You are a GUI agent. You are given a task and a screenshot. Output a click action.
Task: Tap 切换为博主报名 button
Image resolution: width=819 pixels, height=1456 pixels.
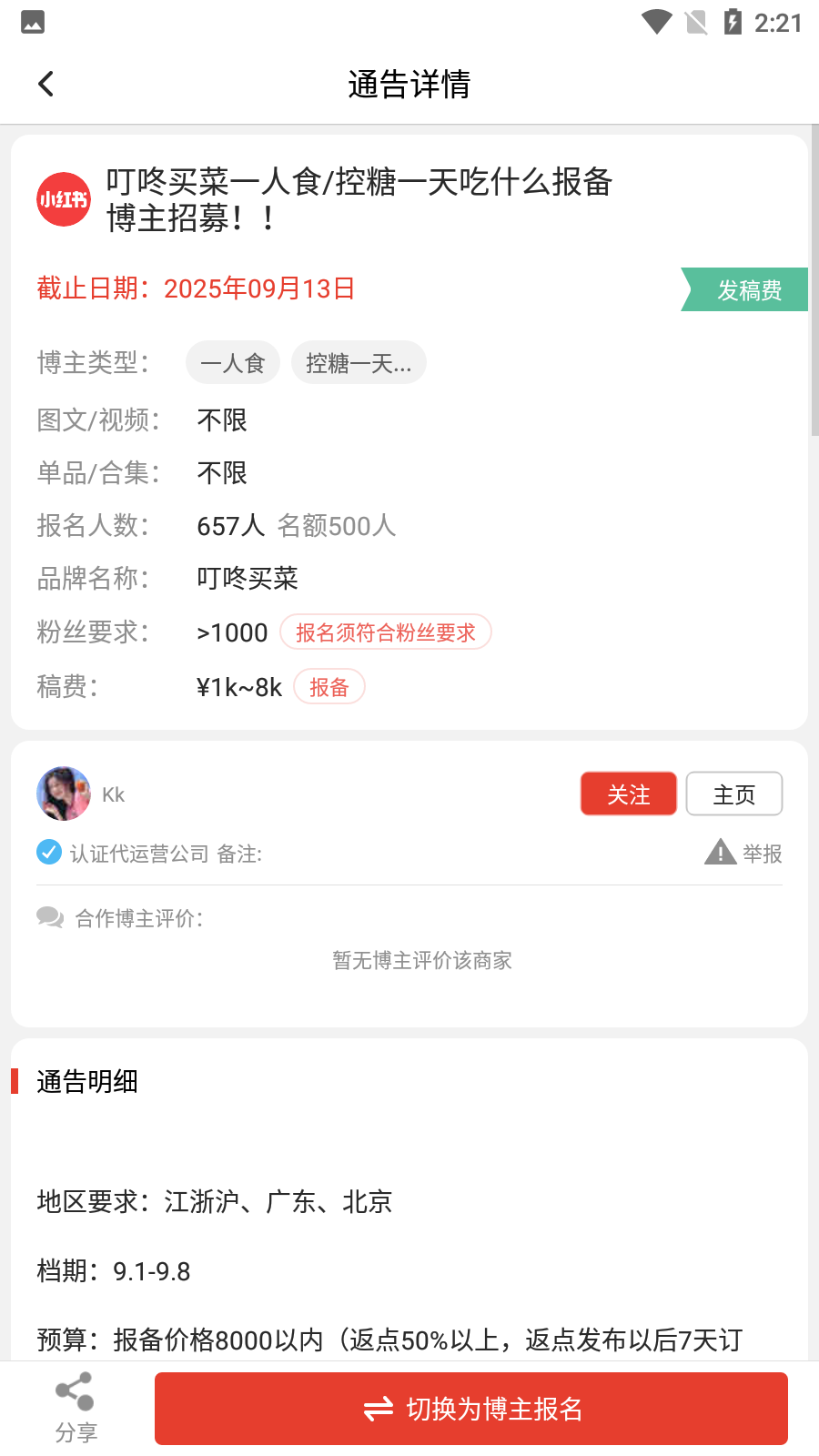[470, 1409]
